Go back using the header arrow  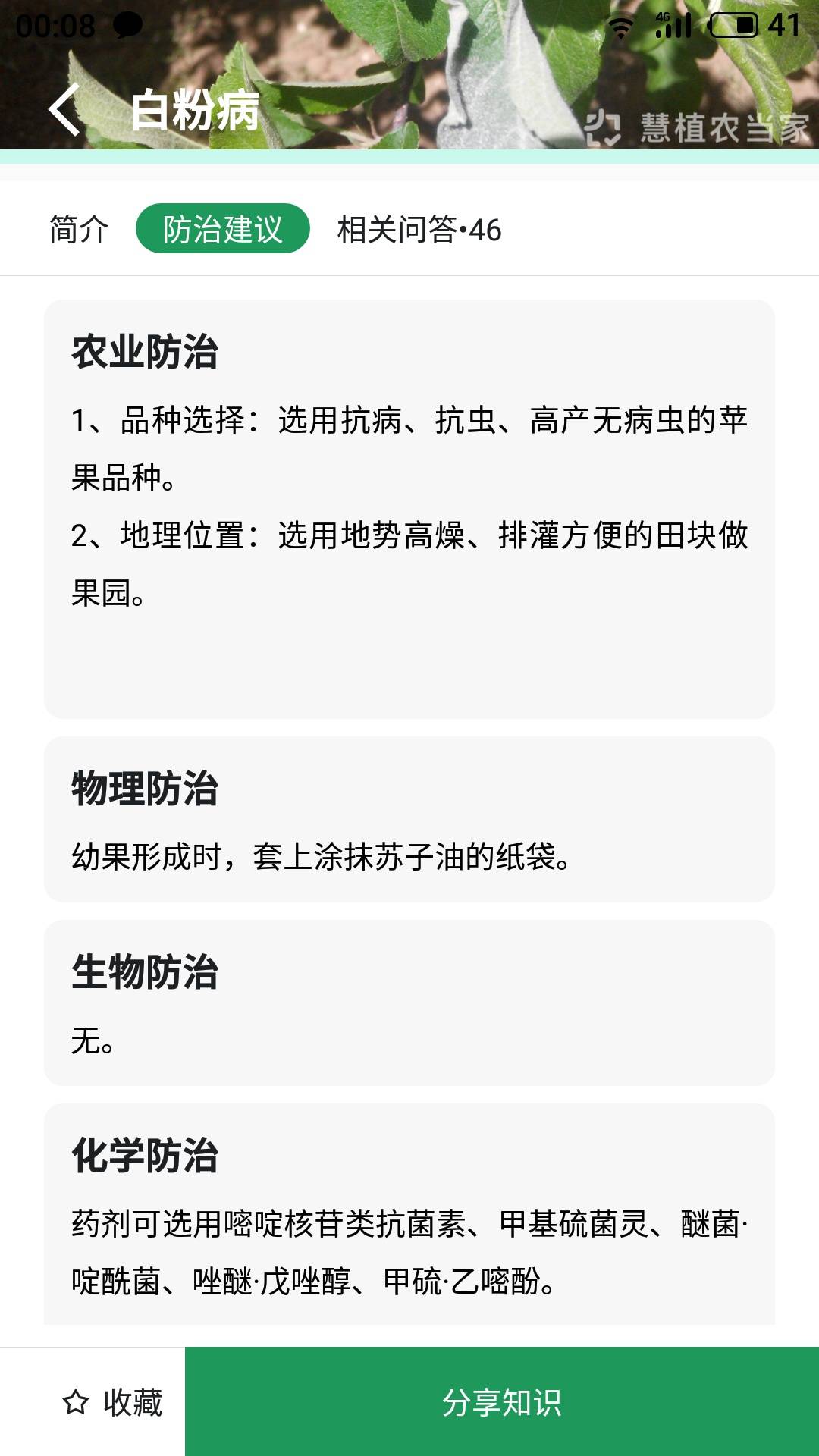(x=64, y=109)
